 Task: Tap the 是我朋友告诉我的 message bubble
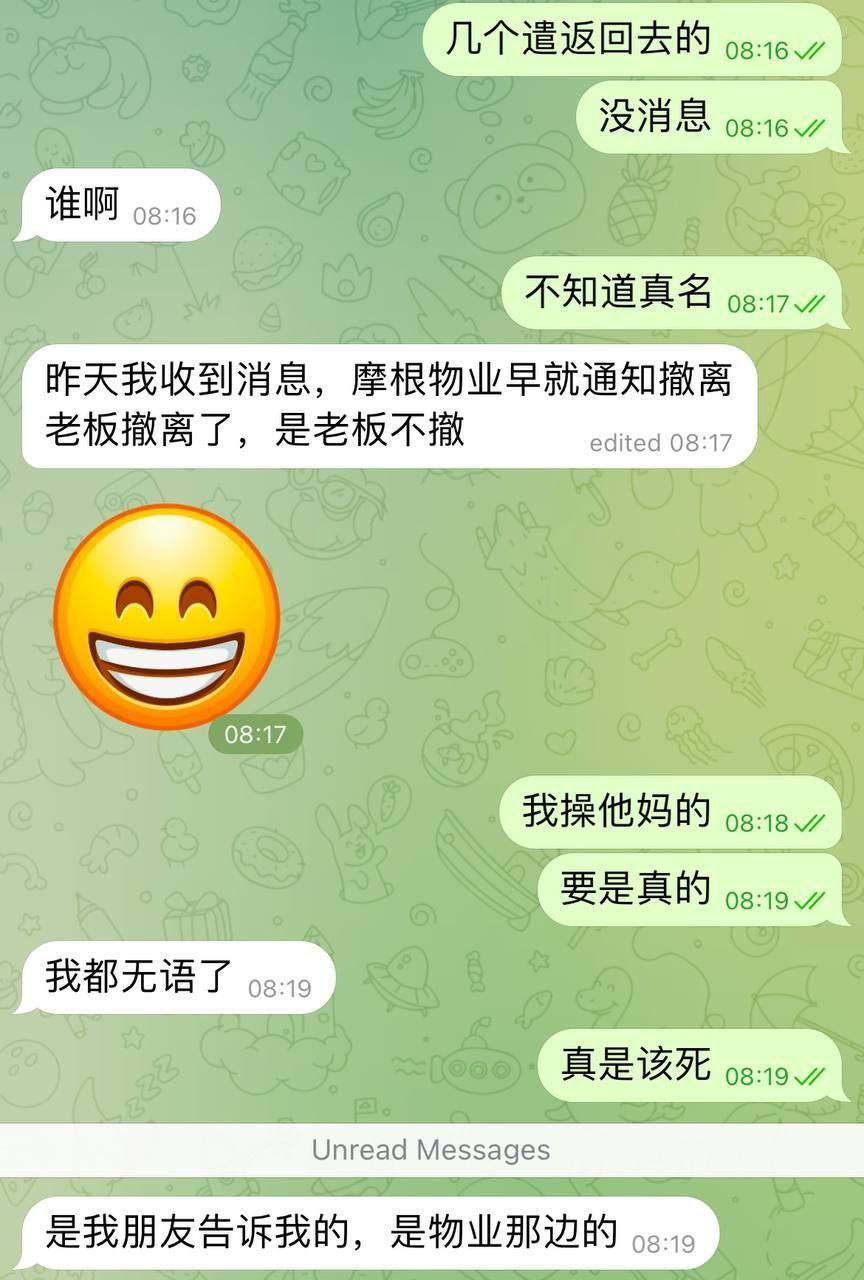pos(368,1234)
